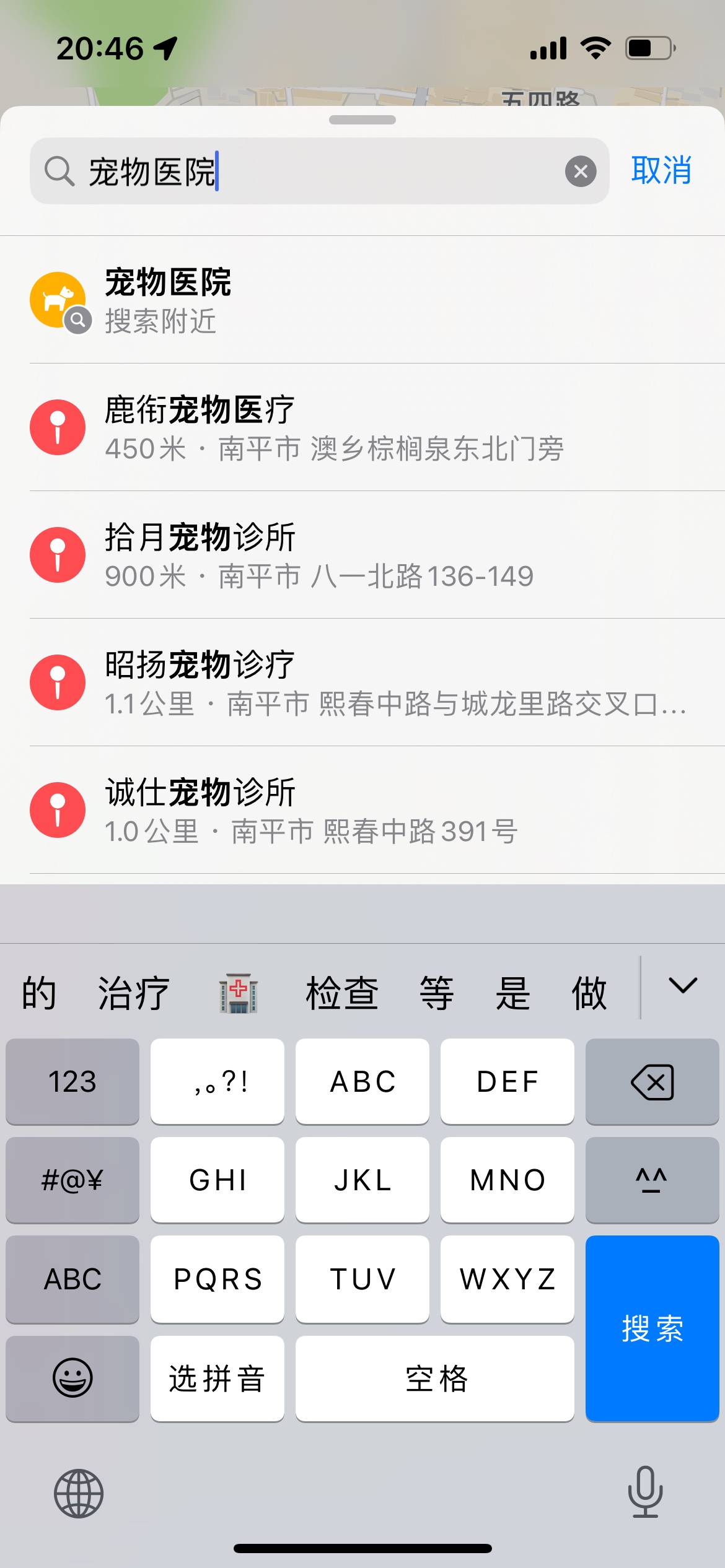Expand the keyboard candidate list
Image resolution: width=725 pixels, height=1568 pixels.
[x=683, y=986]
